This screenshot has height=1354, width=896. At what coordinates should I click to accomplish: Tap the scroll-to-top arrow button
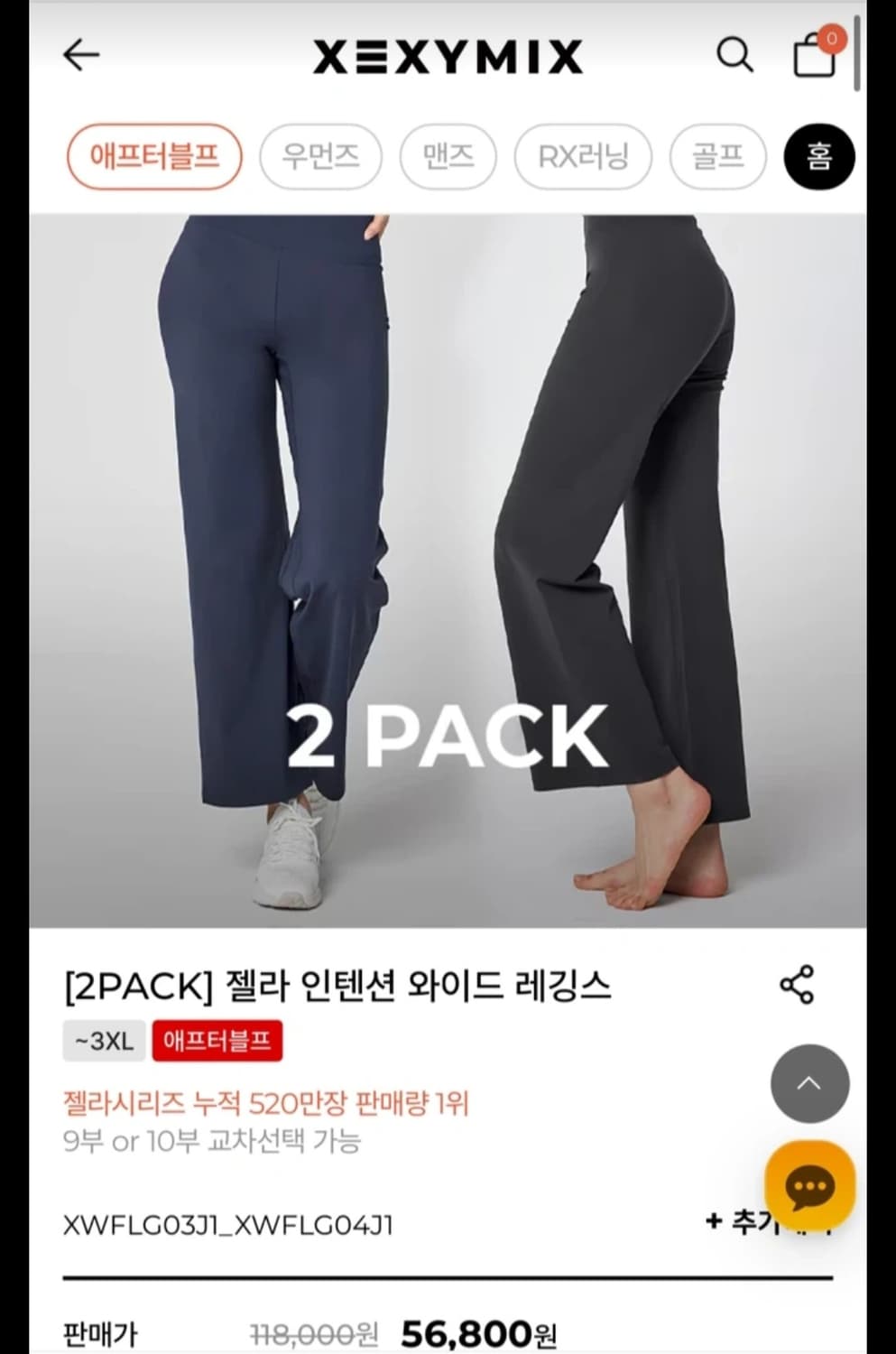pyautogui.click(x=809, y=1084)
